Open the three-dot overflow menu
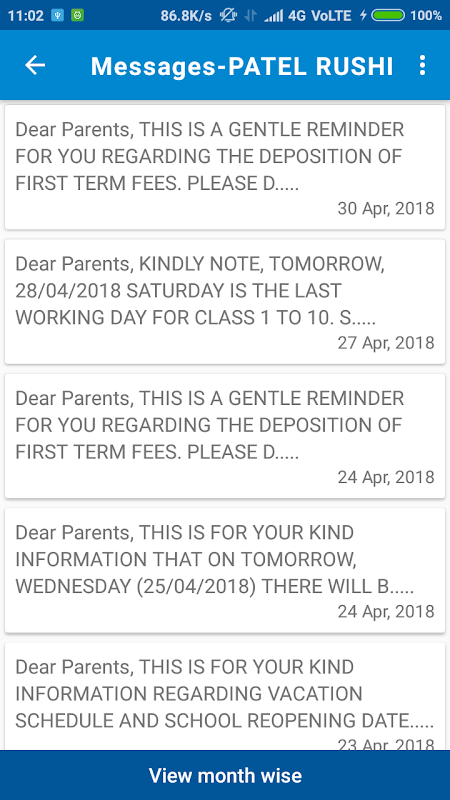Viewport: 450px width, 800px height. 422,65
